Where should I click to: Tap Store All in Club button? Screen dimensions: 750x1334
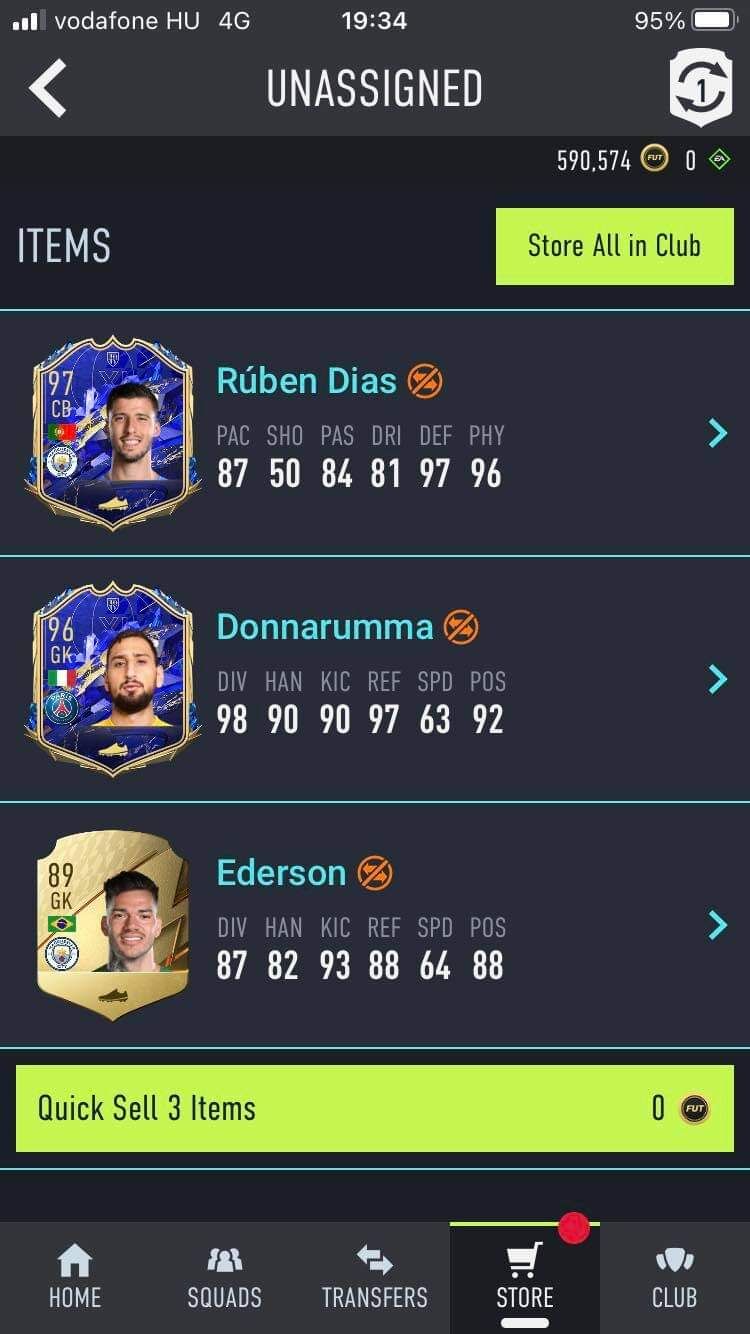(x=614, y=246)
